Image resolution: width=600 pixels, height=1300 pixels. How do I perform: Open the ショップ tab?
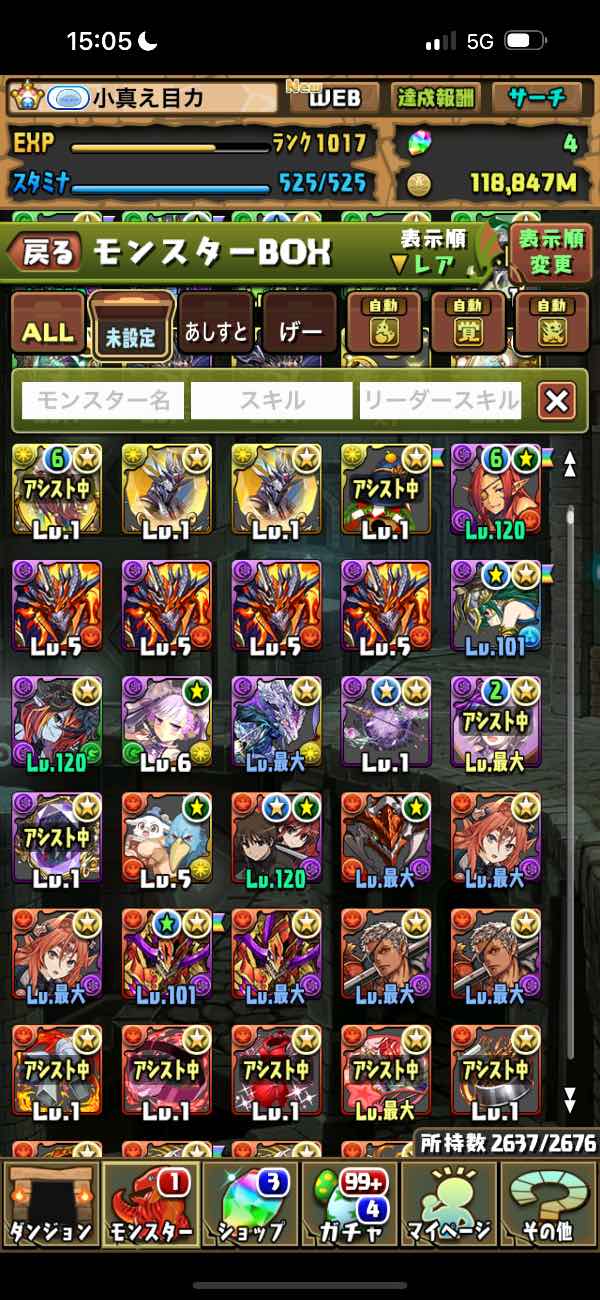coord(249,1203)
